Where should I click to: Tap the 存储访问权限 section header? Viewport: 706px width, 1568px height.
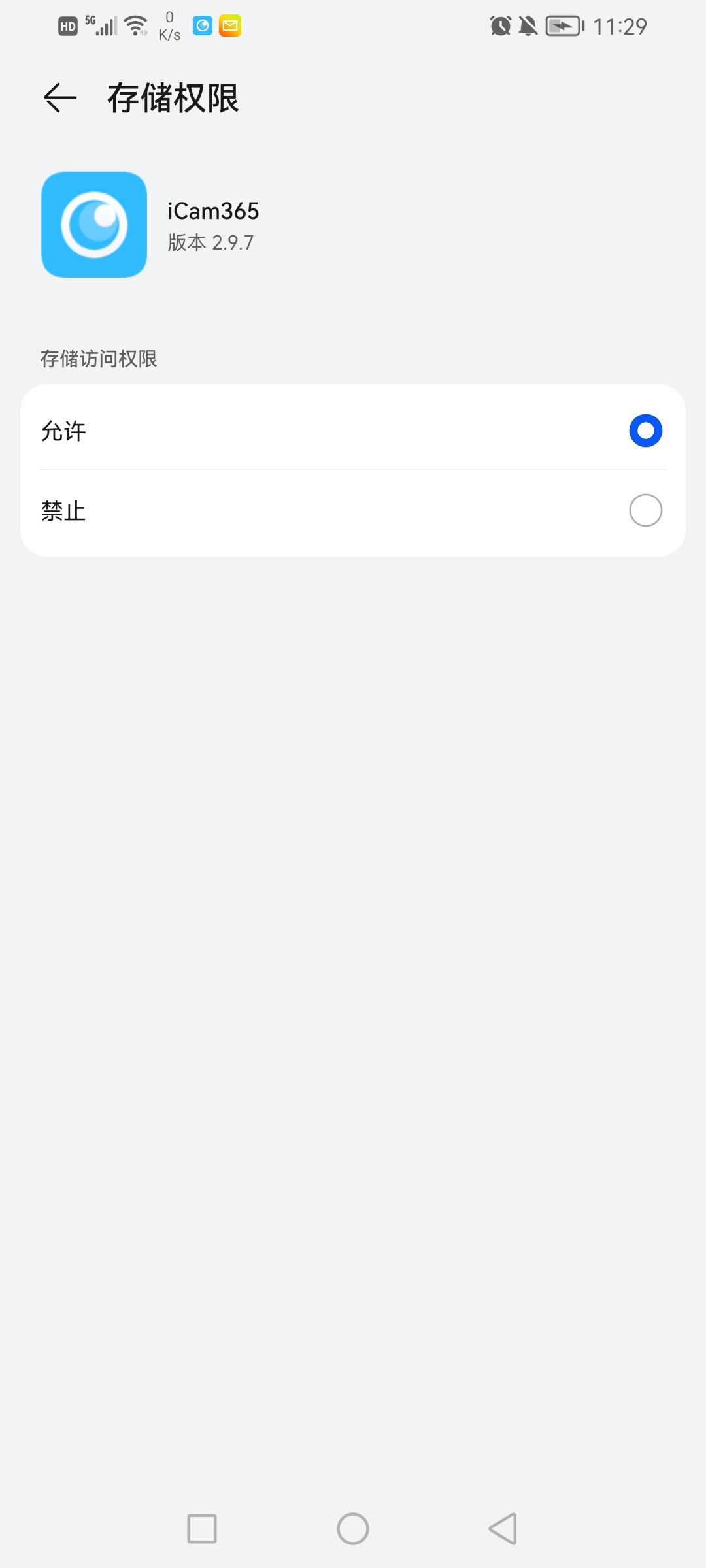click(x=97, y=359)
